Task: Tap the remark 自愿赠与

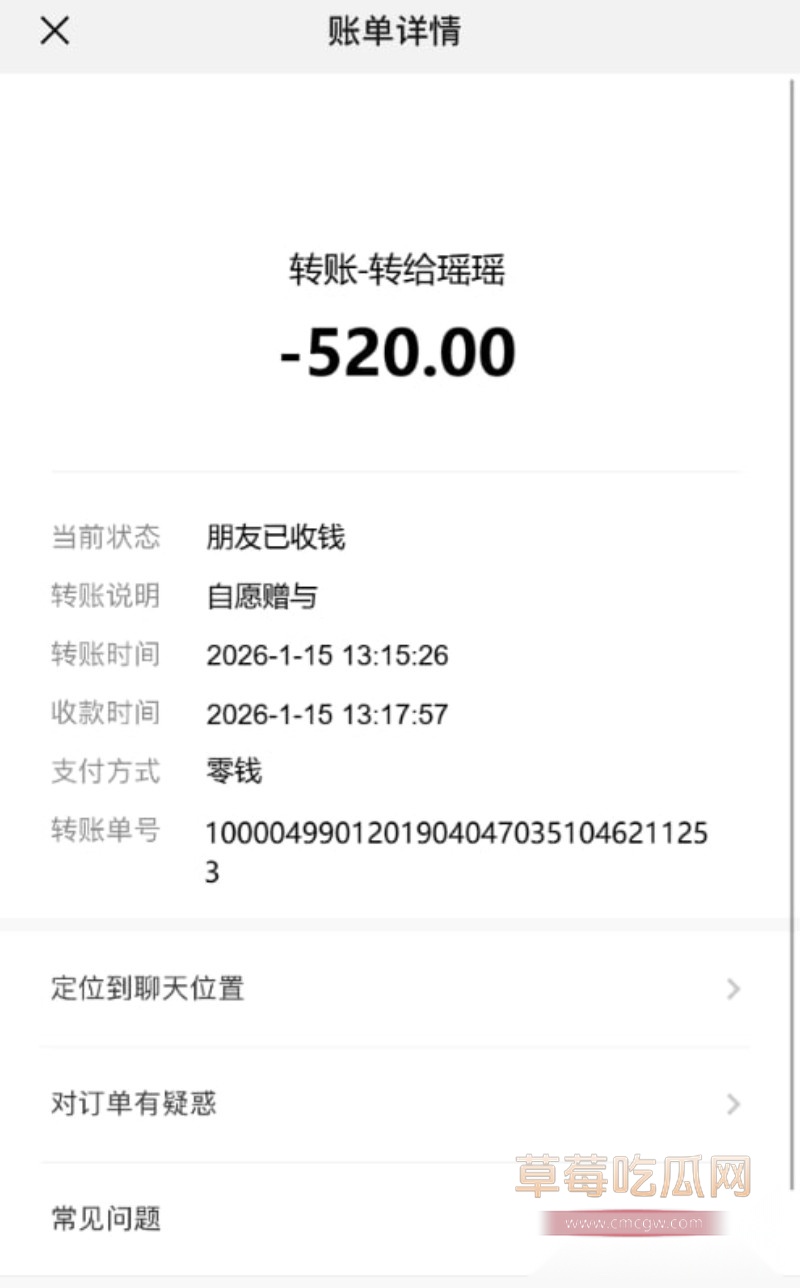Action: 264,596
